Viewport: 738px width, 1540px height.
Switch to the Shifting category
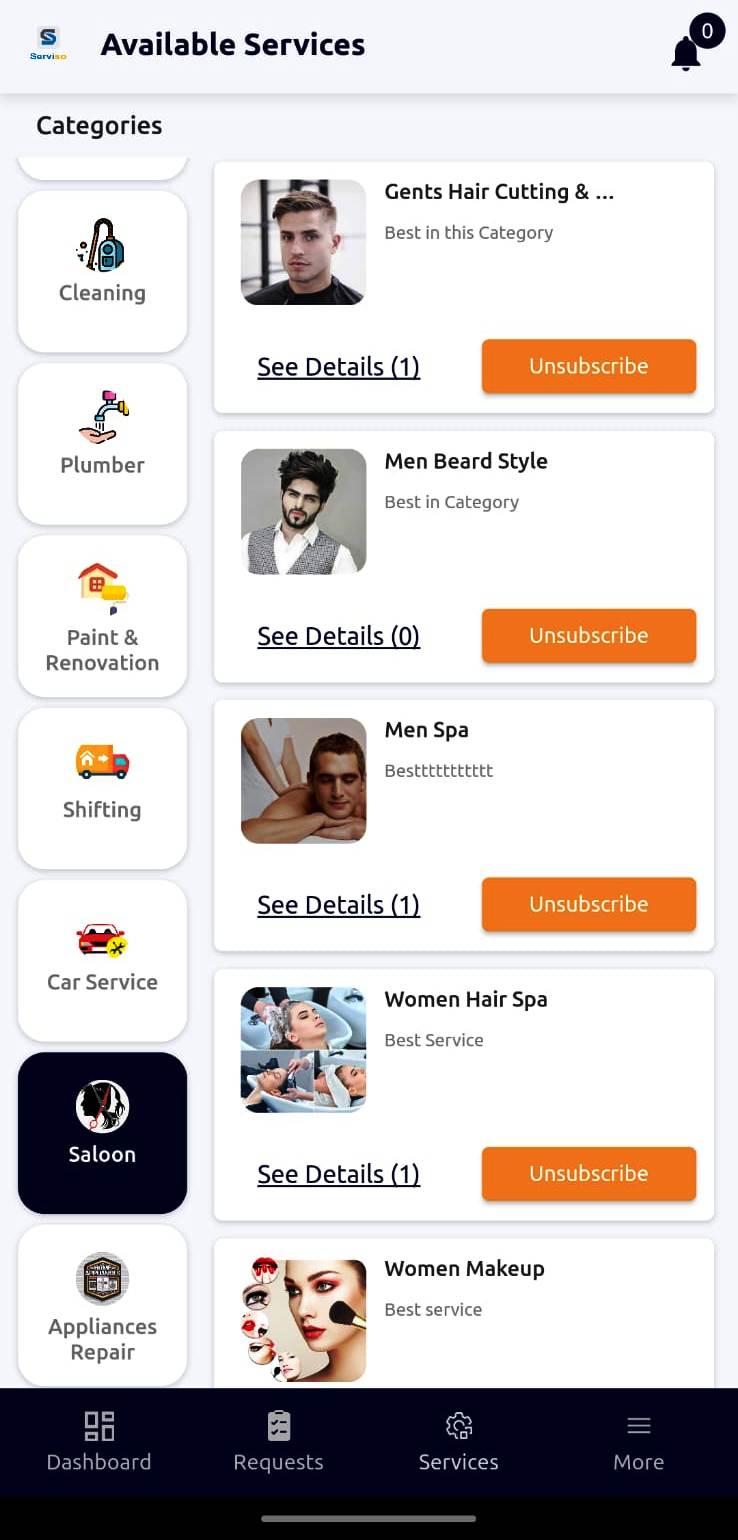[x=102, y=788]
